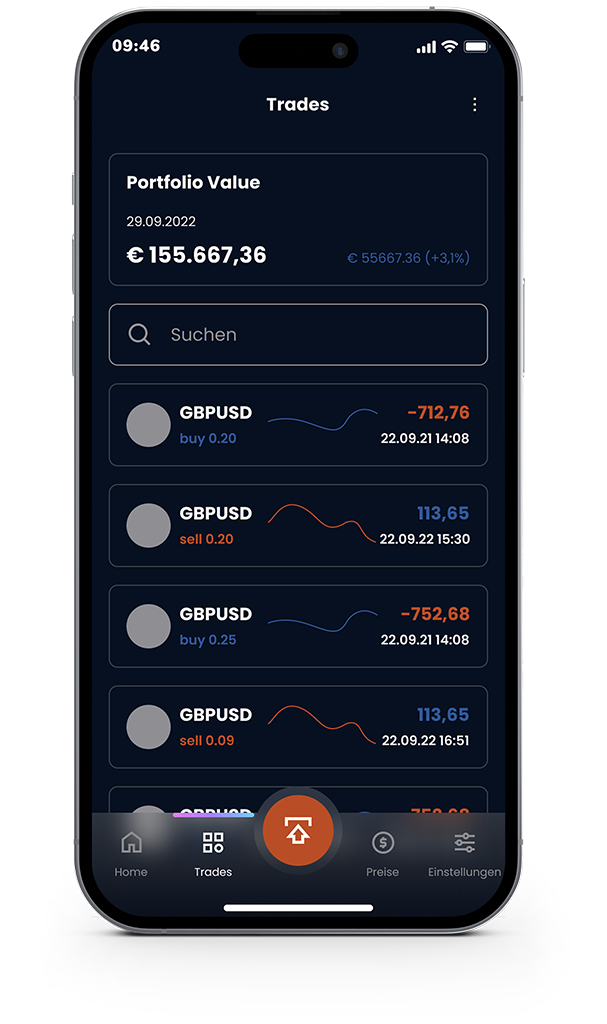Image resolution: width=607 pixels, height=1024 pixels.
Task: Switch to the Home tab
Action: point(131,853)
